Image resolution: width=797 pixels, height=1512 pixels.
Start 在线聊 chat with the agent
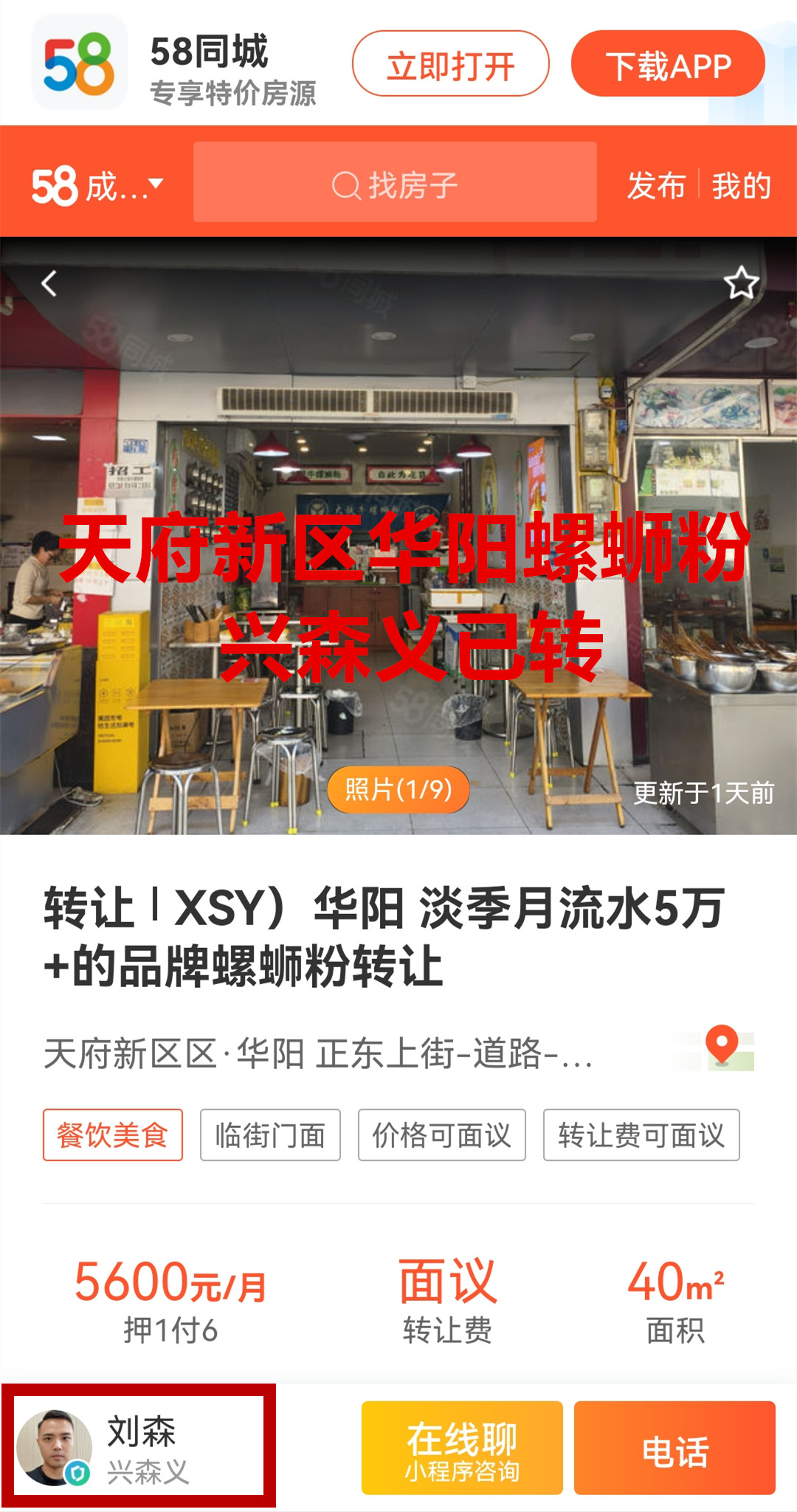pos(462,1449)
